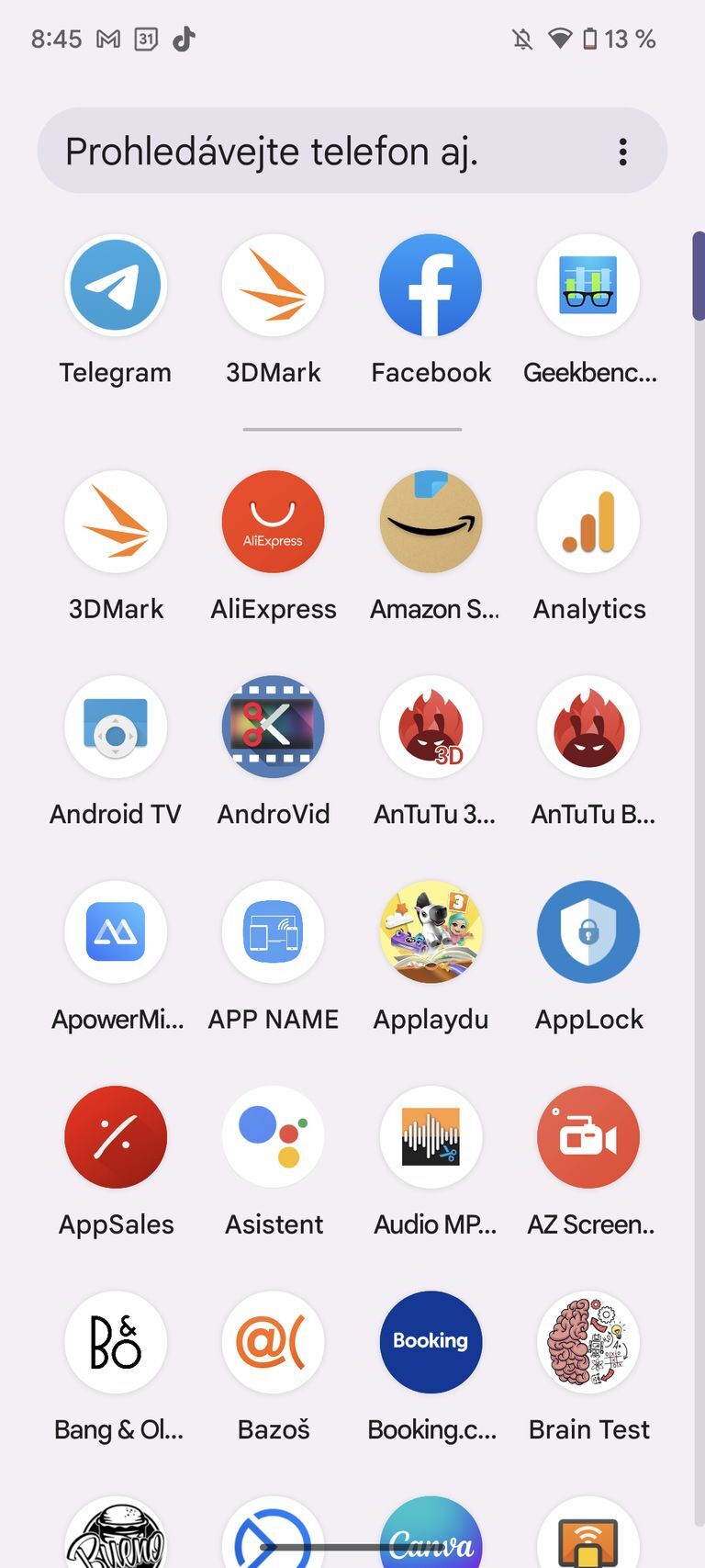Open the Telegram app
This screenshot has height=1568, width=705.
[x=115, y=285]
